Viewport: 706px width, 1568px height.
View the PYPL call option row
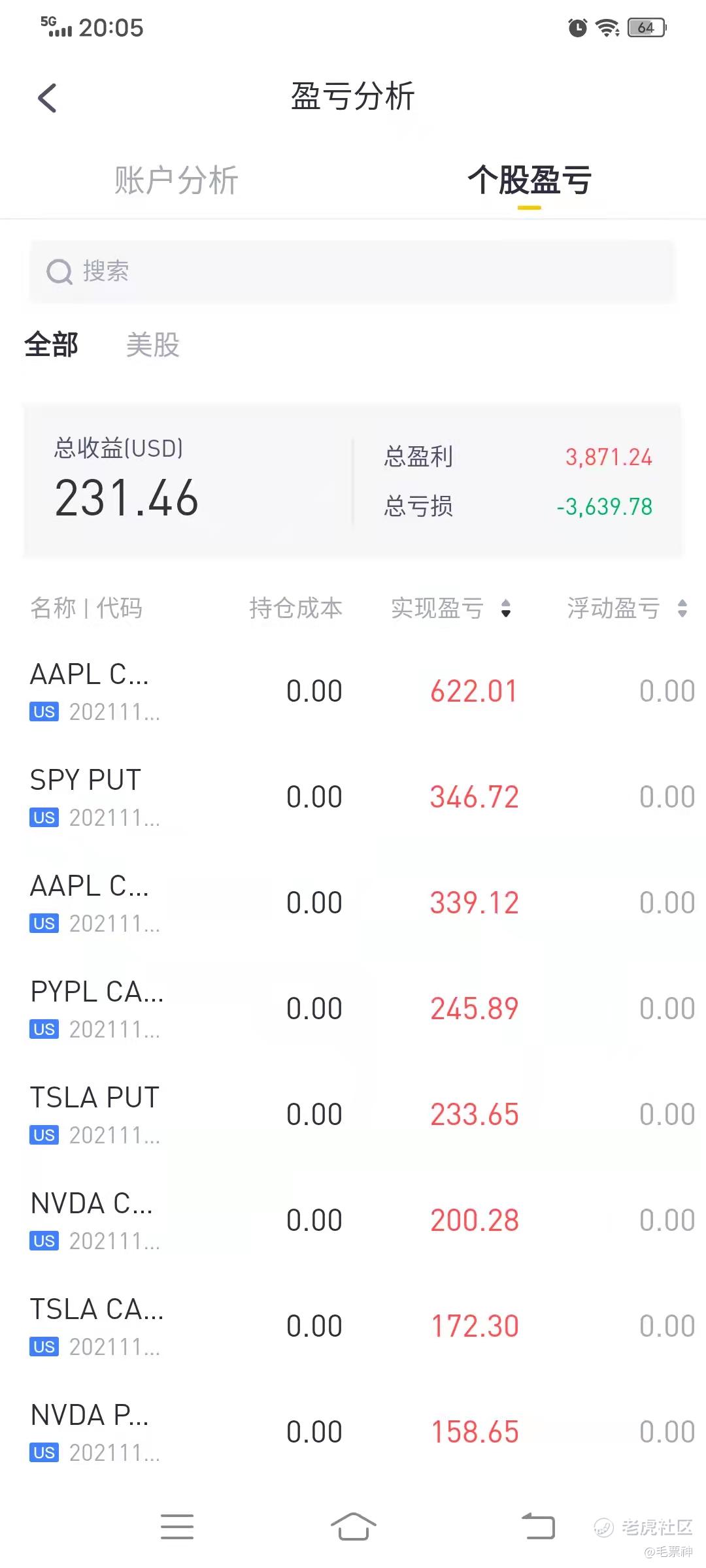pyautogui.click(x=353, y=1009)
